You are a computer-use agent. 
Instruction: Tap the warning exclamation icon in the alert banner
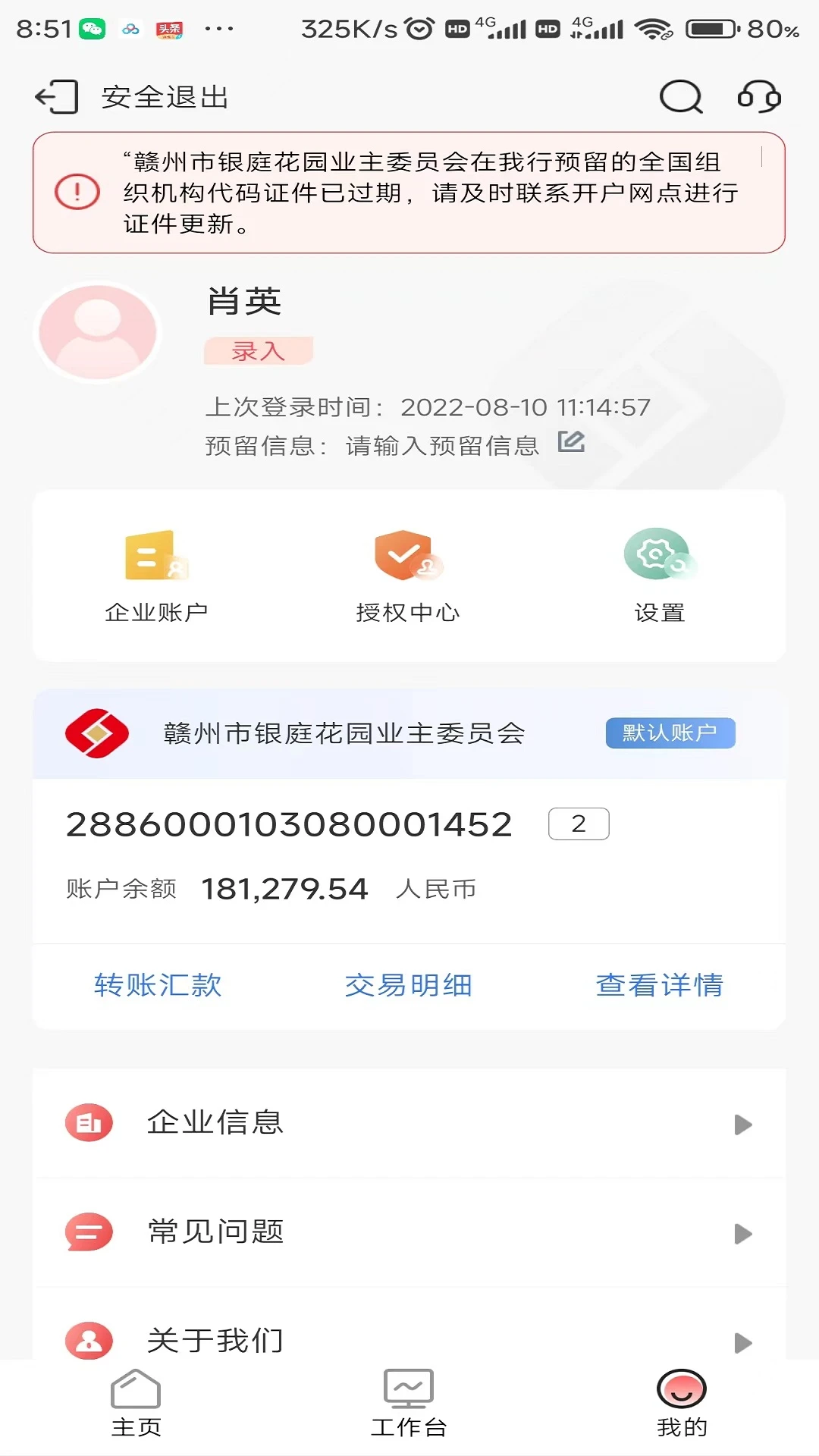point(74,192)
